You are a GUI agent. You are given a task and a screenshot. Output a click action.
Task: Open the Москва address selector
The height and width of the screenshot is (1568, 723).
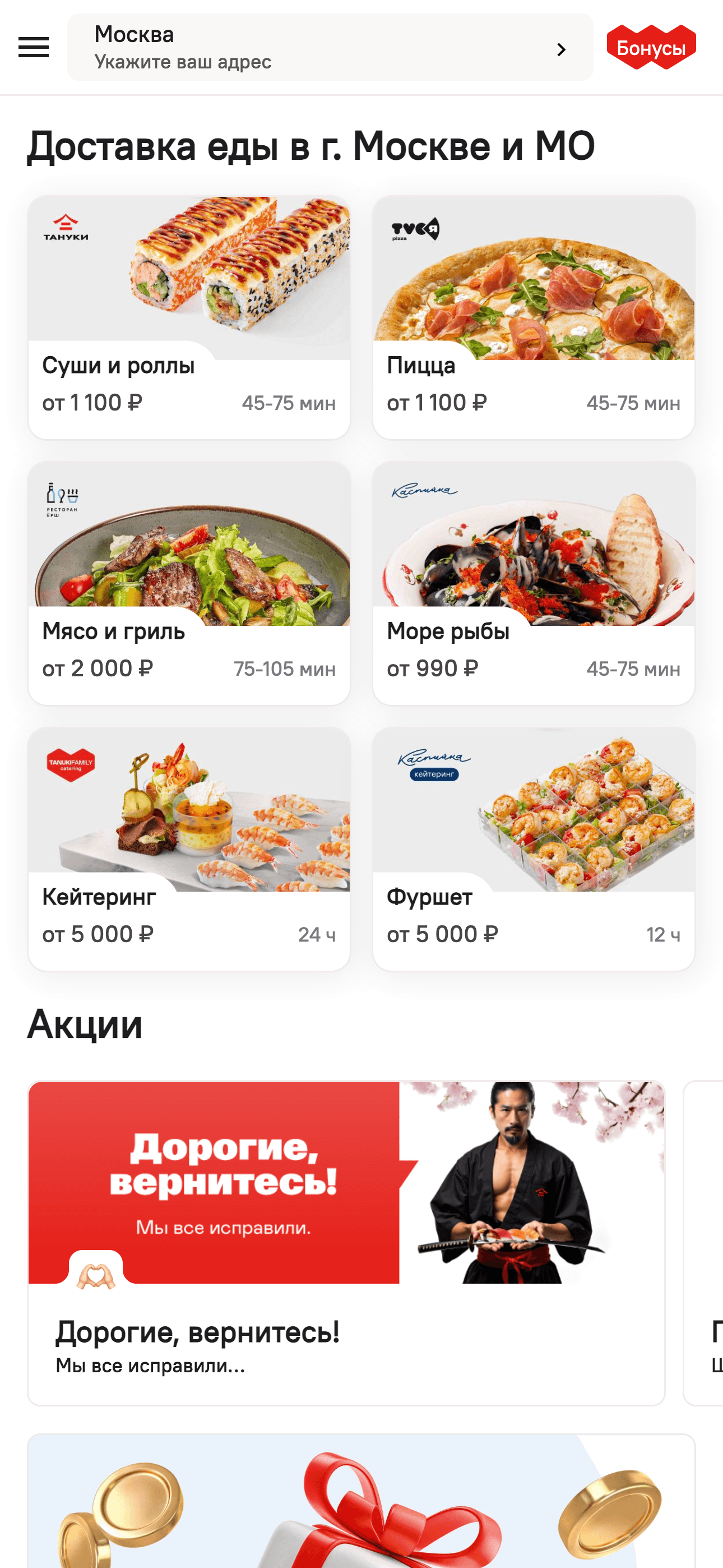pyautogui.click(x=330, y=48)
